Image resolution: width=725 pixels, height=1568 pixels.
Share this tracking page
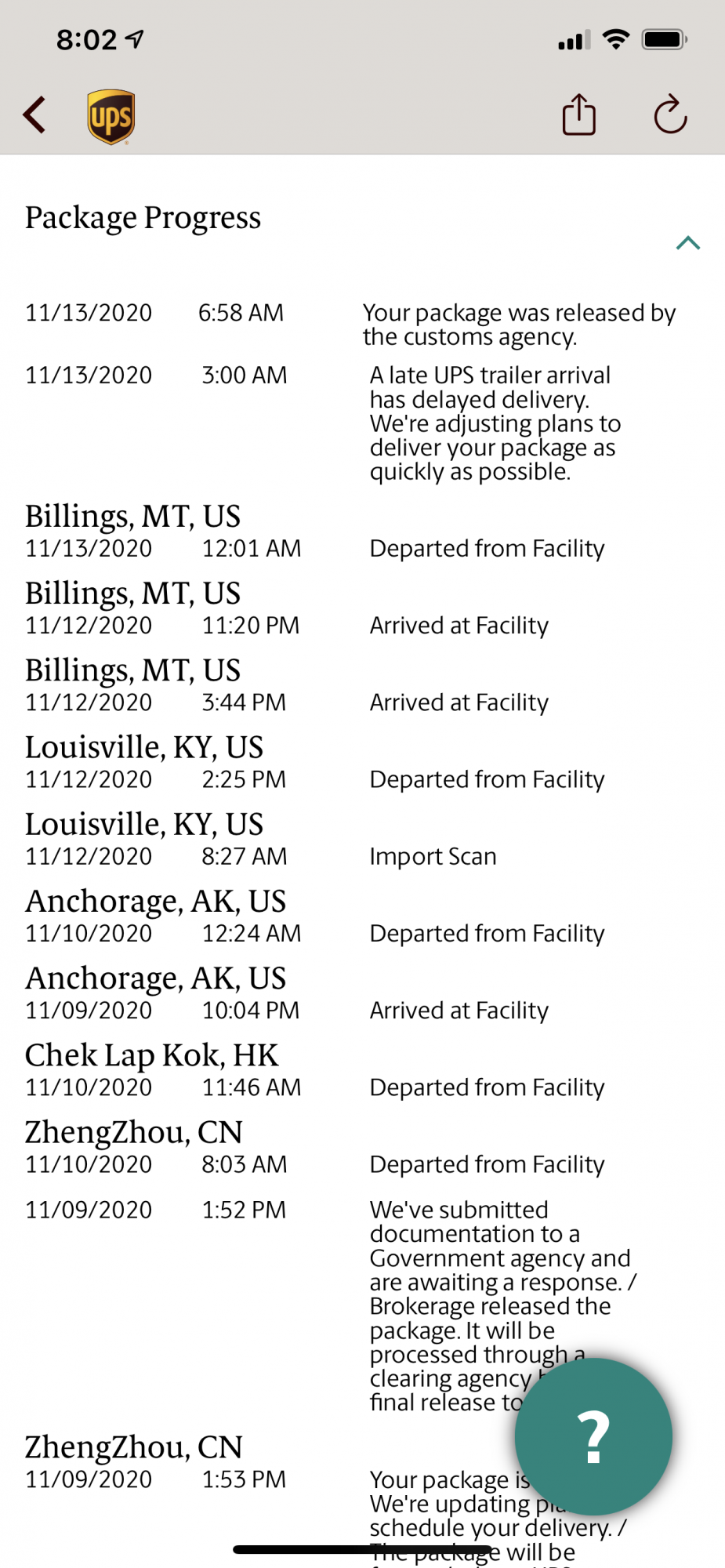click(579, 115)
